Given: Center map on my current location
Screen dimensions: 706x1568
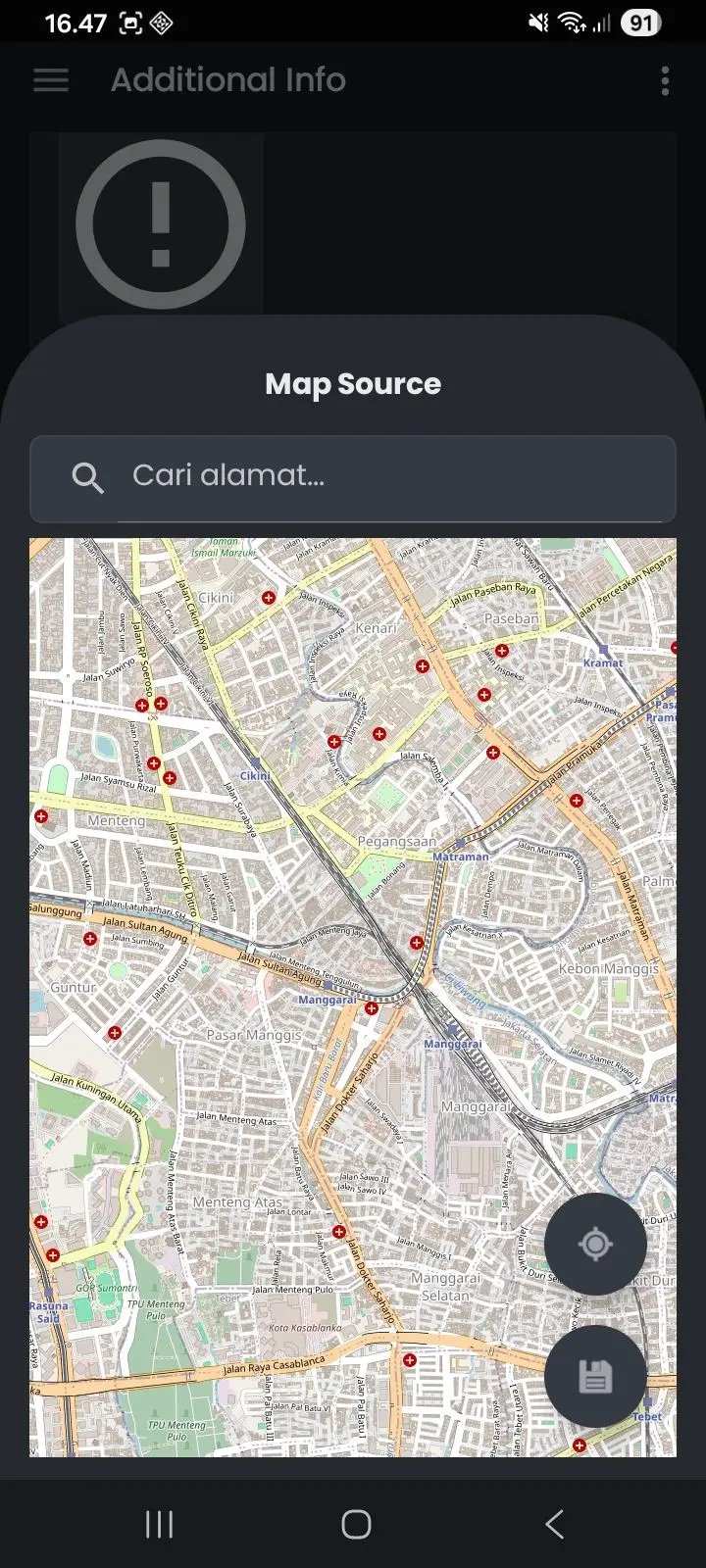Looking at the screenshot, I should click(595, 1245).
